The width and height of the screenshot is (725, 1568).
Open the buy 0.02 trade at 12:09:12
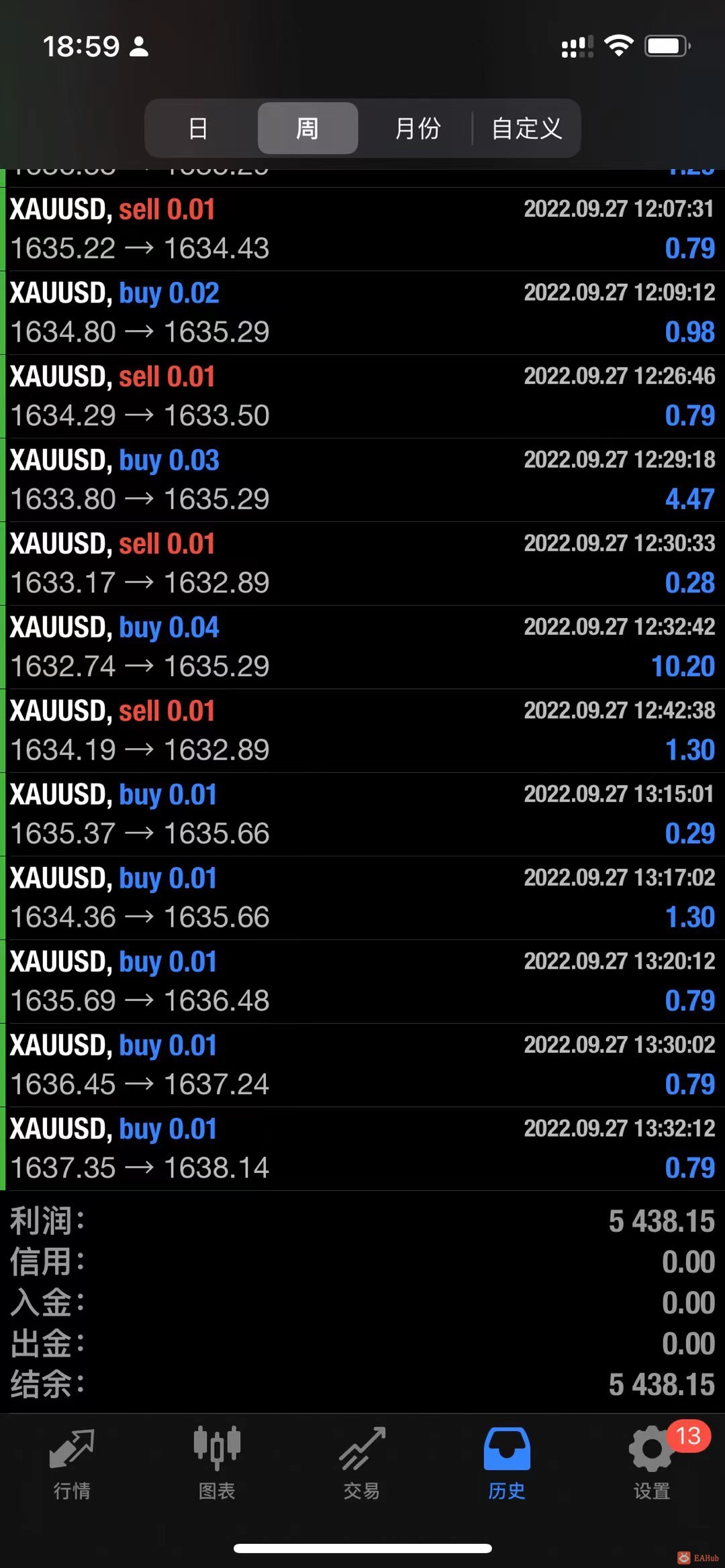pos(362,313)
